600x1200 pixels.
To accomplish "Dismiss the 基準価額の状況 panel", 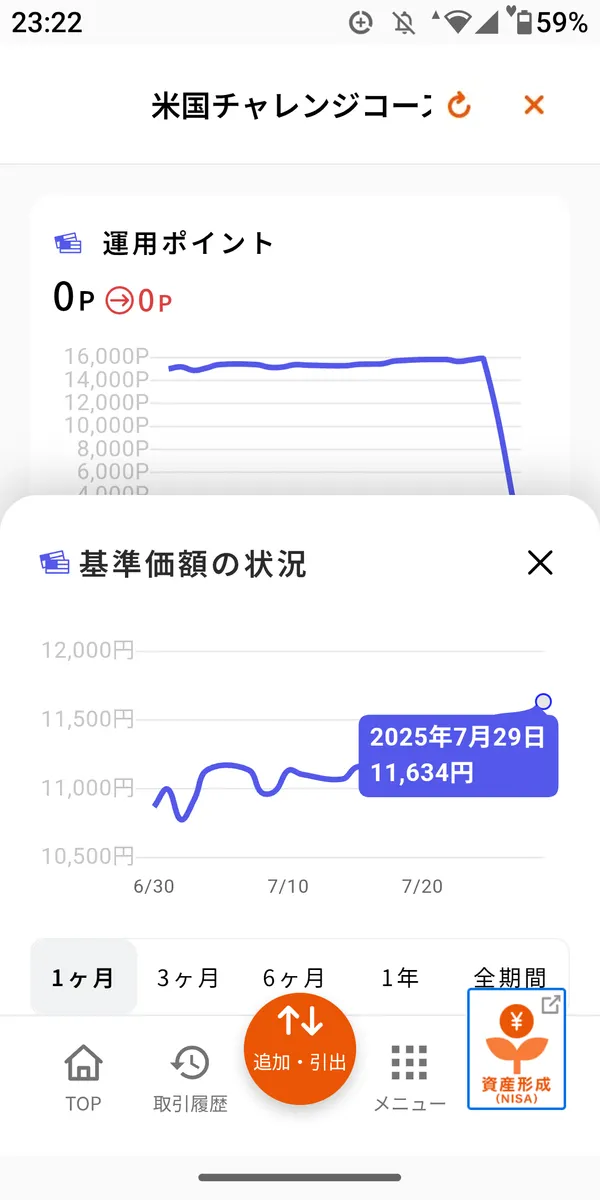I will [540, 563].
